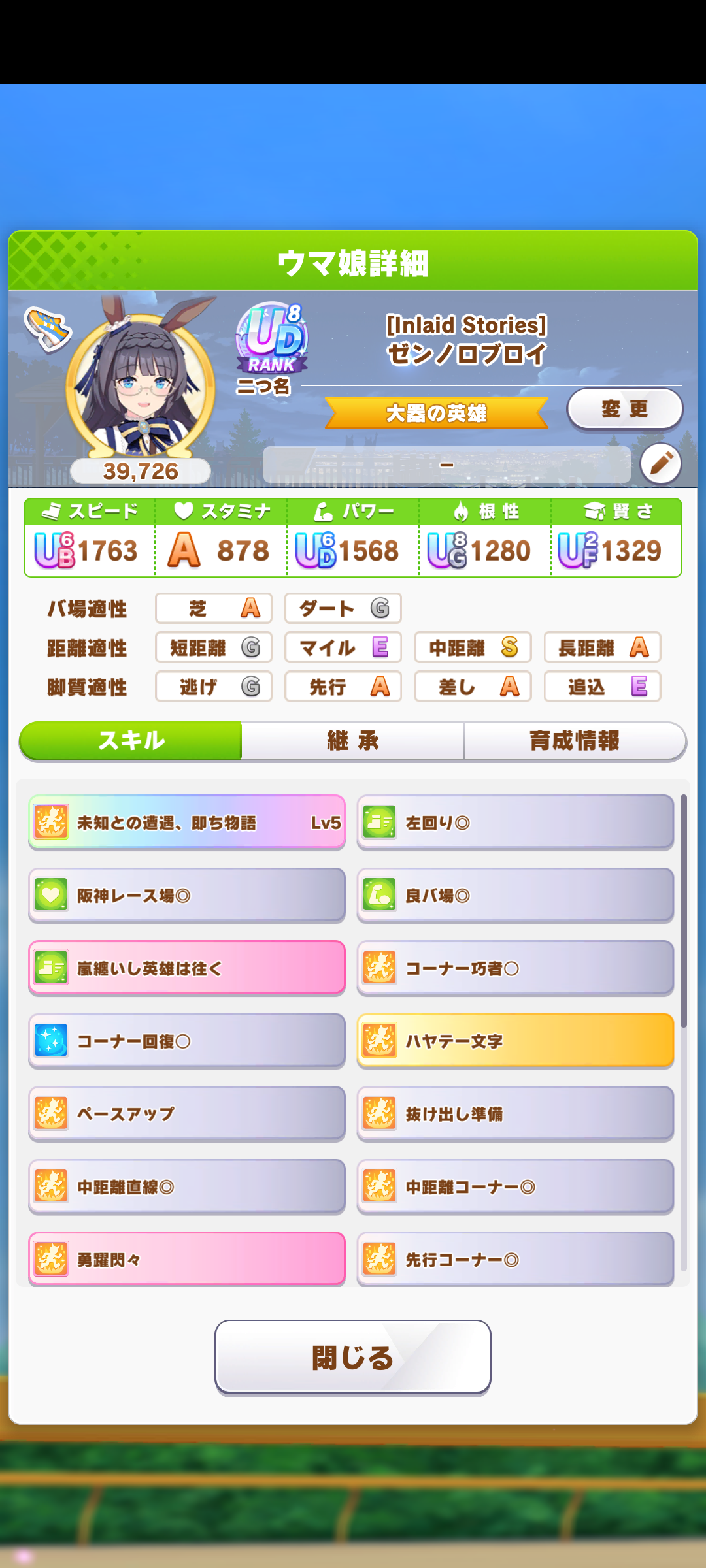The image size is (706, 1568).
Task: Edit the memo with the pencil icon
Action: [661, 464]
